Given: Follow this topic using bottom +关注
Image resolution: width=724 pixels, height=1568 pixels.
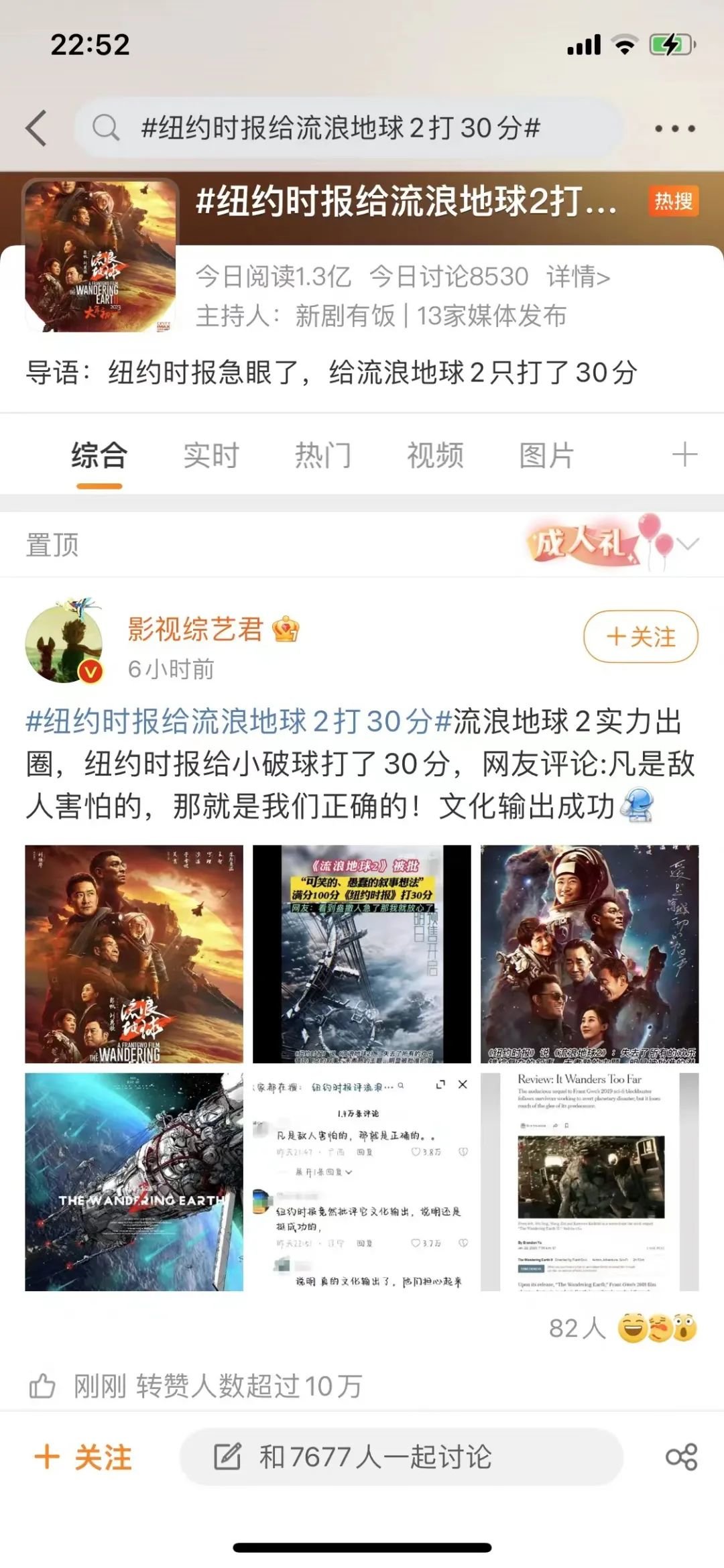Looking at the screenshot, I should click(x=84, y=1457).
